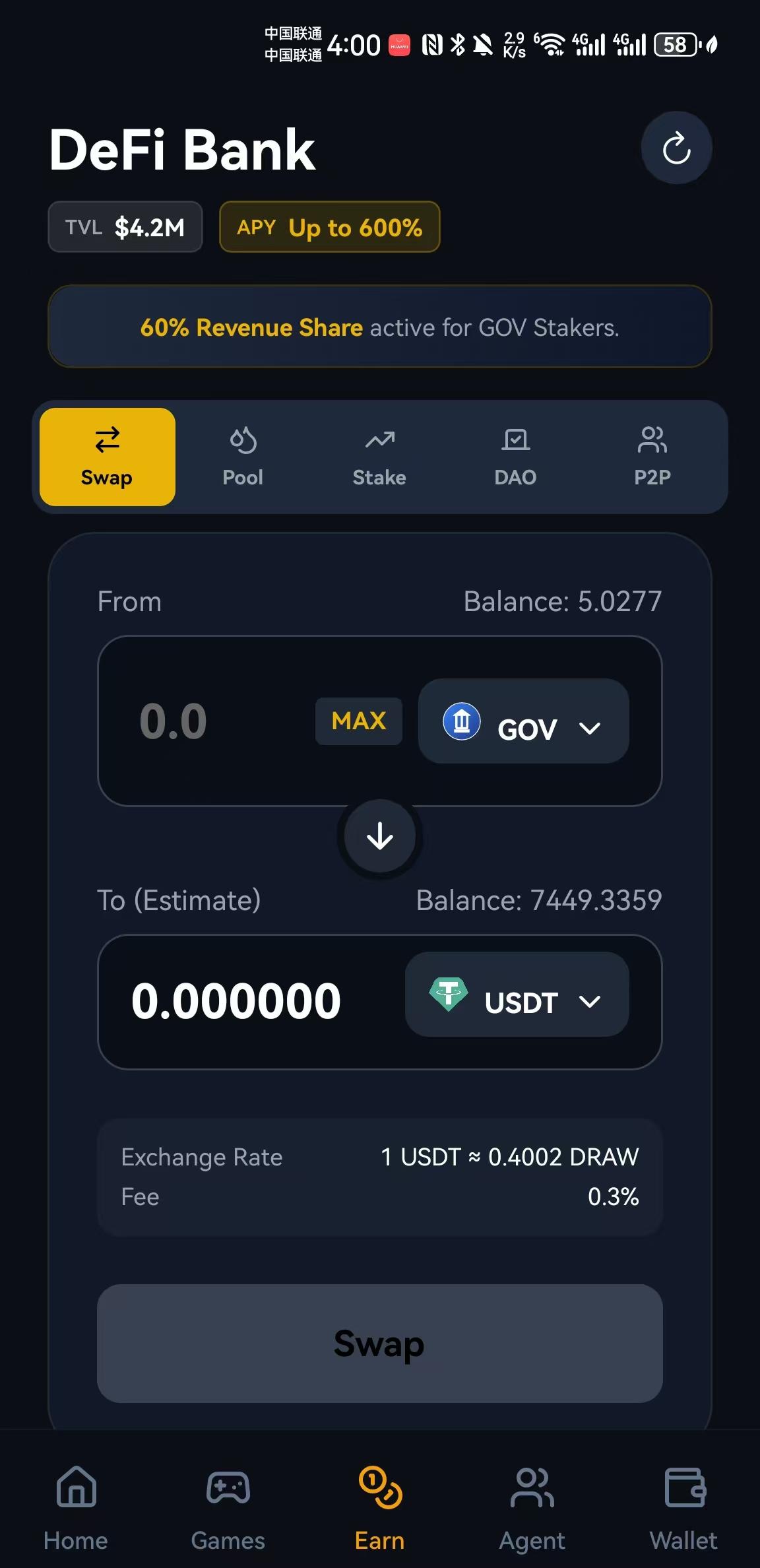Open the Wallet from the bottom navigation
This screenshot has height=1568, width=760.
coord(683,1511)
